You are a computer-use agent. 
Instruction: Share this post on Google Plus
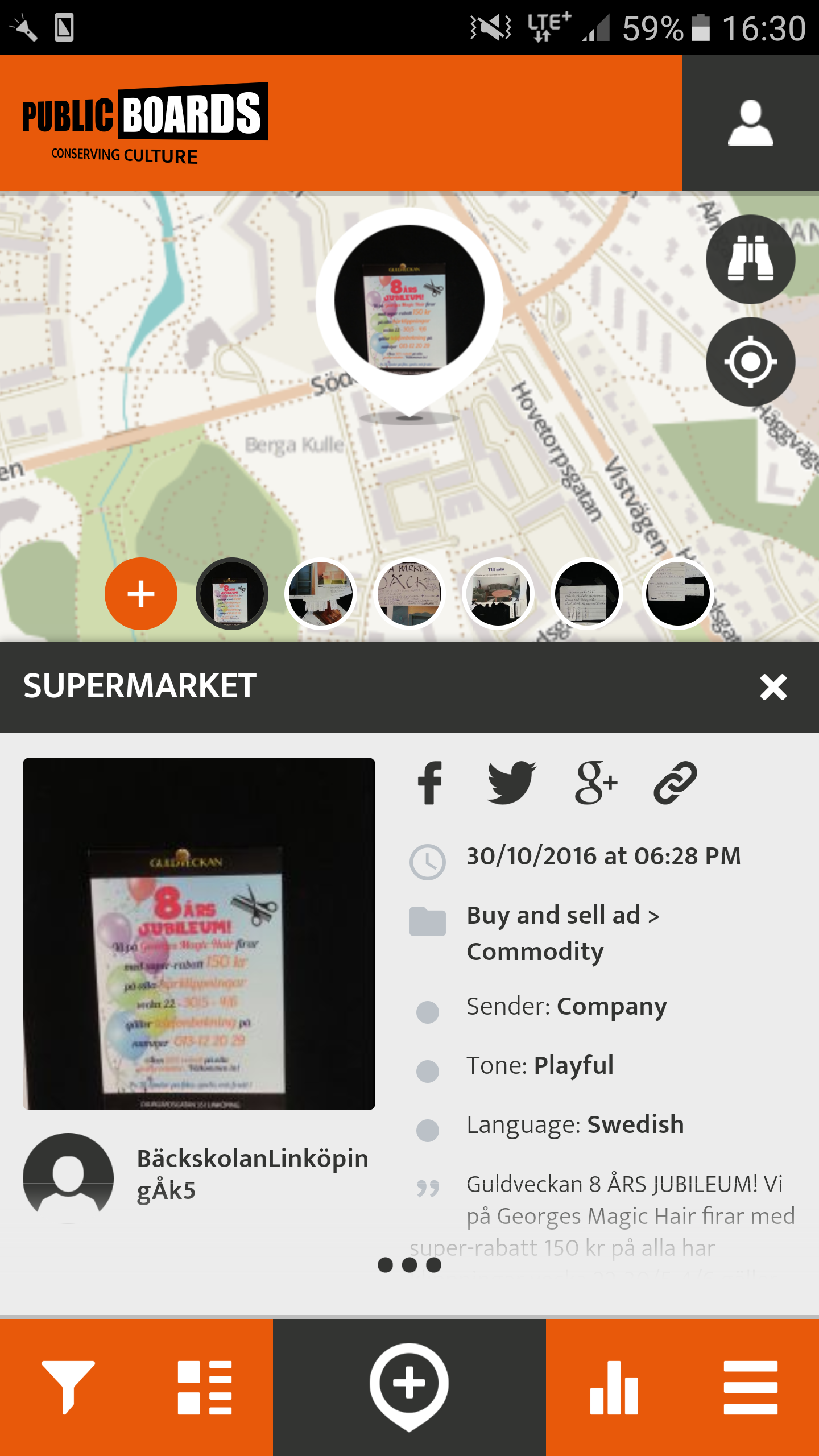pos(595,783)
